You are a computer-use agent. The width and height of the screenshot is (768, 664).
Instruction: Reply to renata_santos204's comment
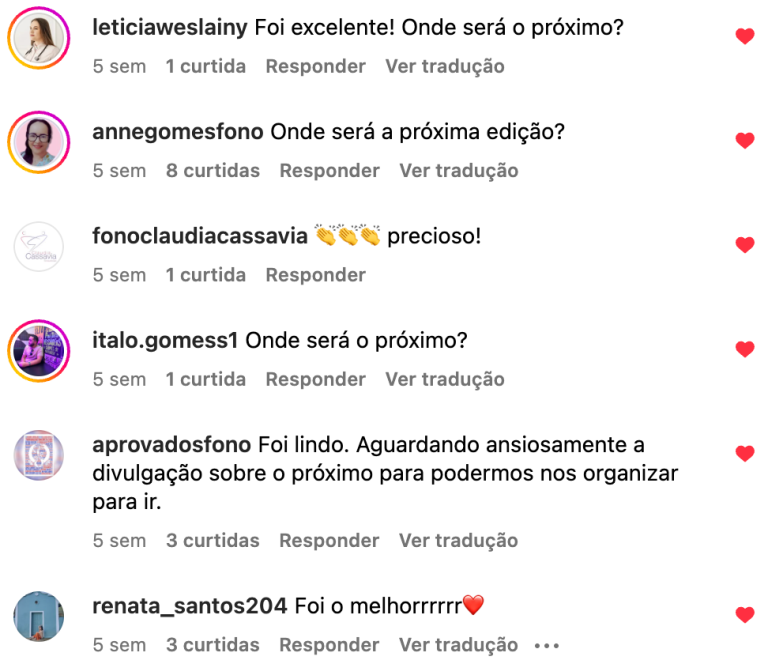point(329,645)
